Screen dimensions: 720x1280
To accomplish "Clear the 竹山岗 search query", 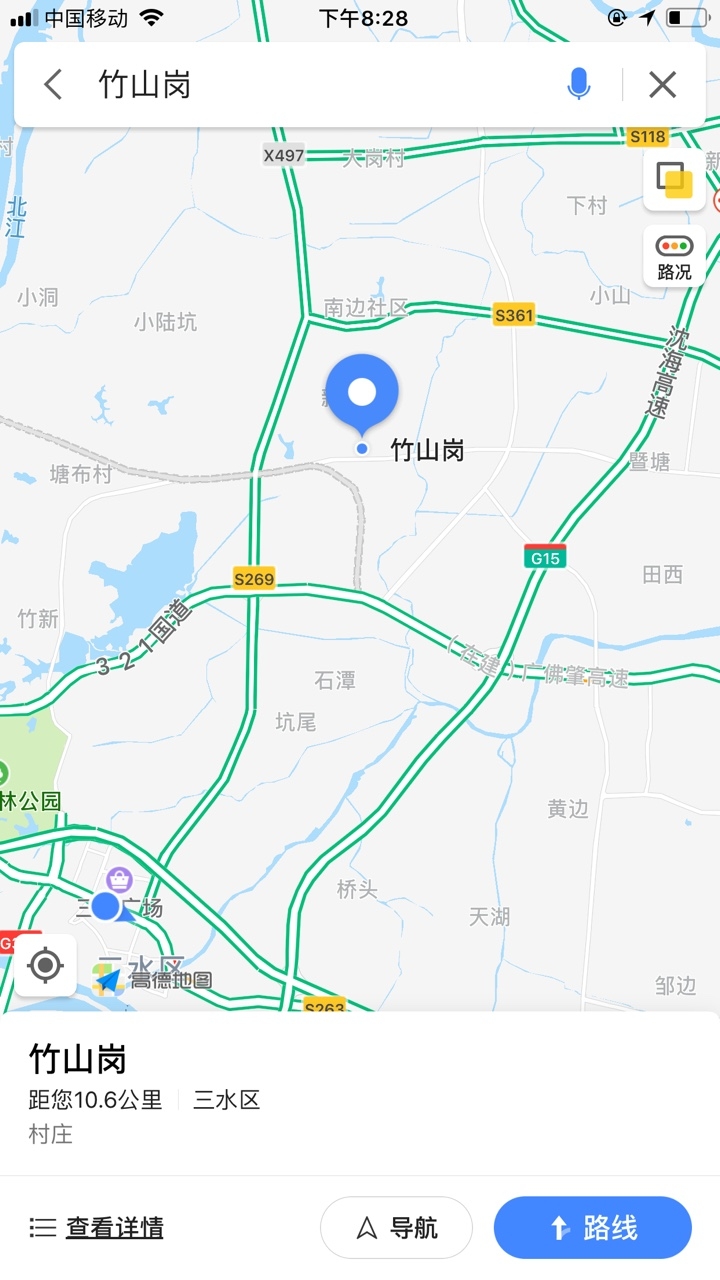I will [662, 85].
